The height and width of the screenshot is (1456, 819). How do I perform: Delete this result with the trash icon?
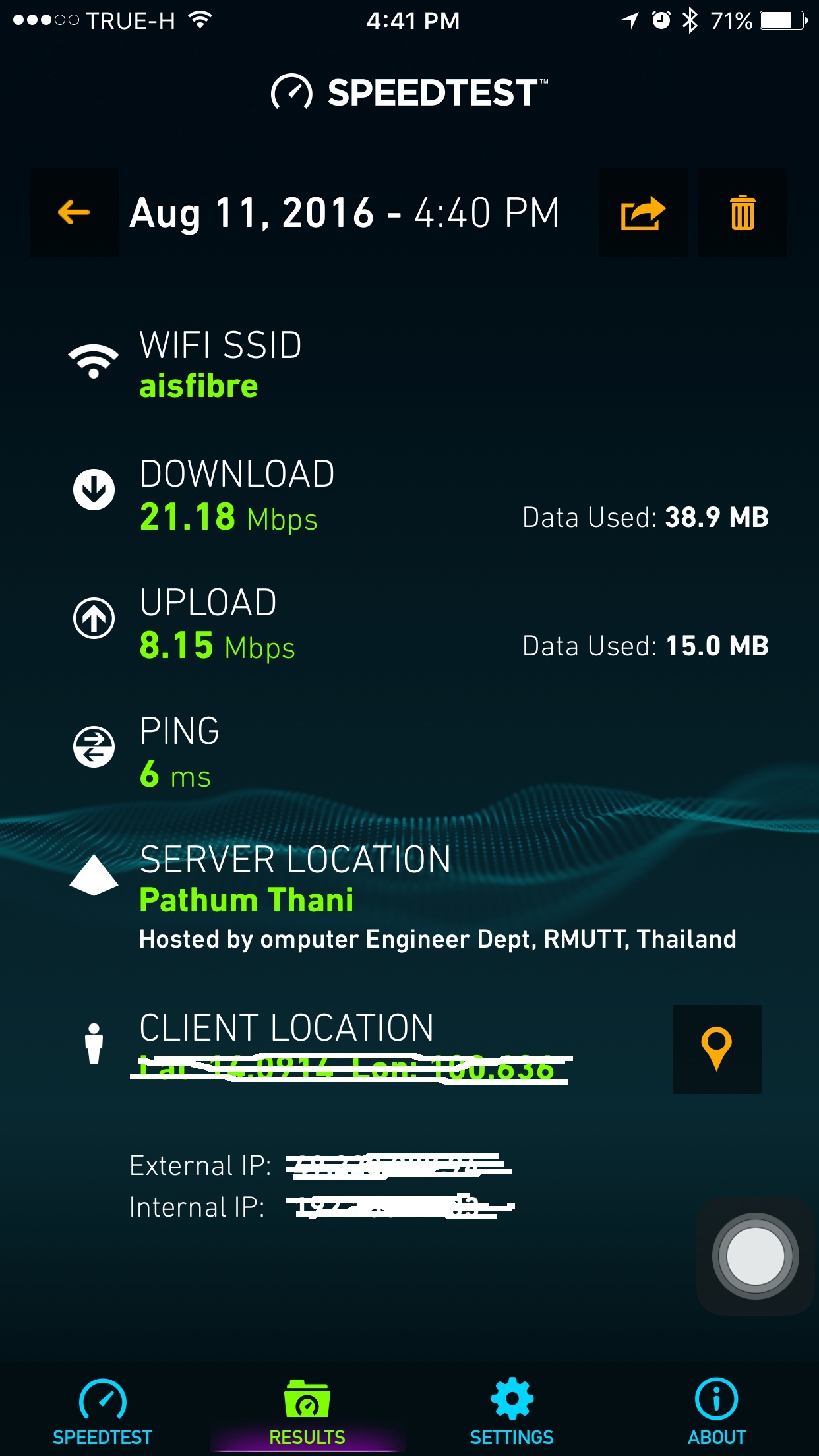pyautogui.click(x=743, y=213)
